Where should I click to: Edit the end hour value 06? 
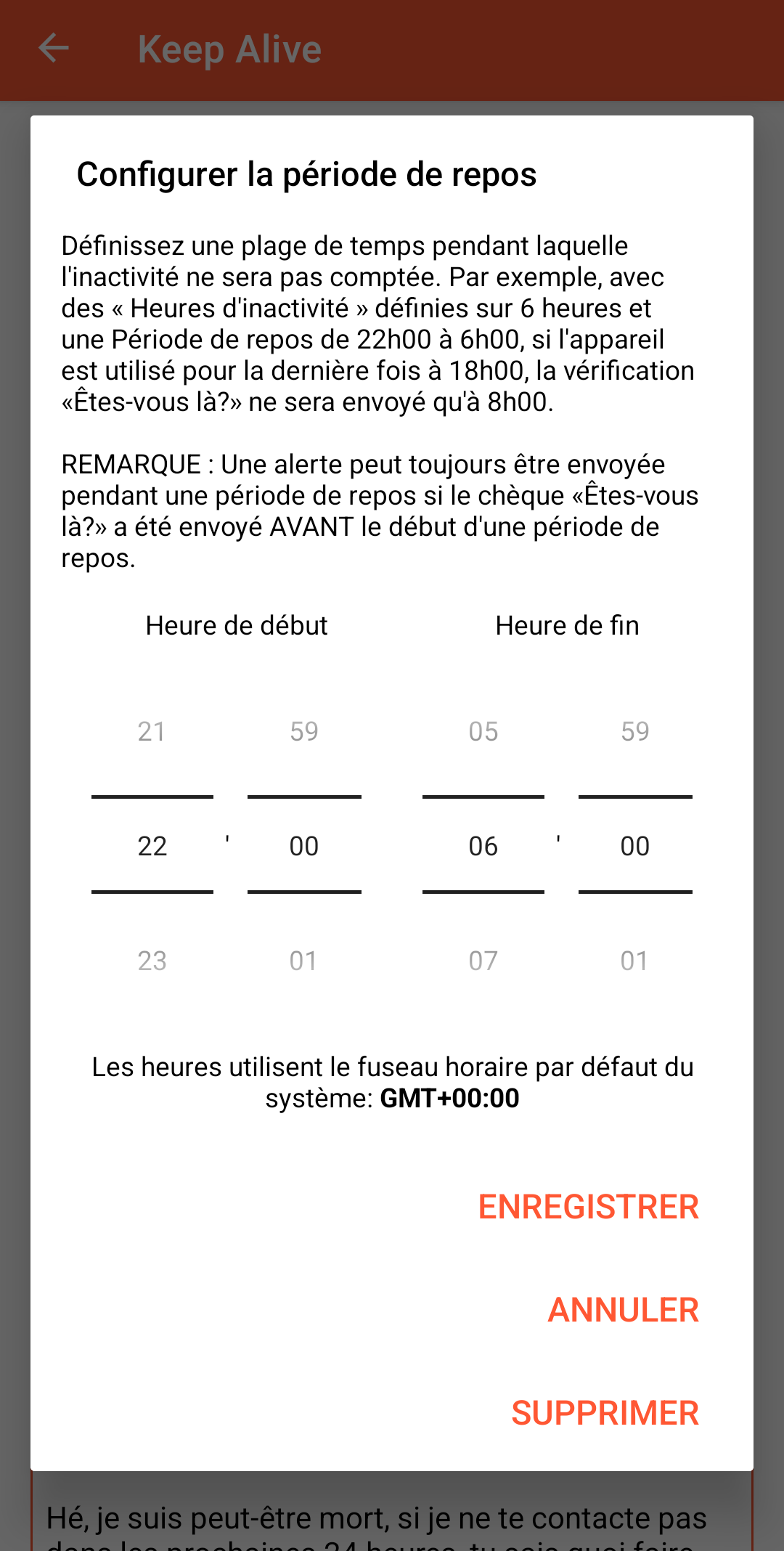(483, 846)
